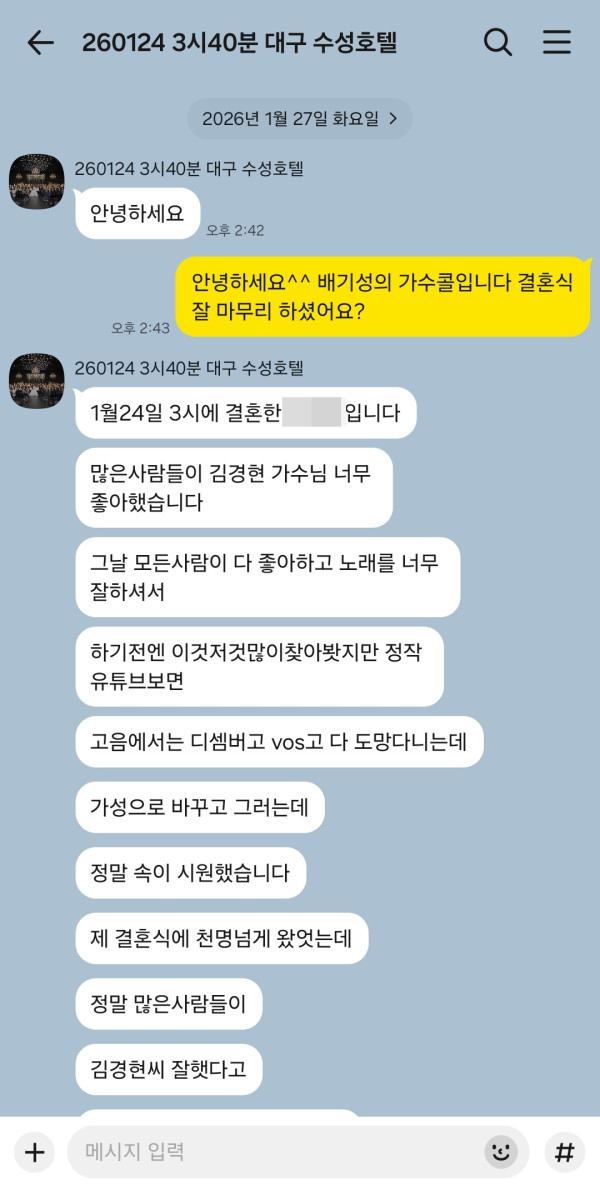Go back from the chat room
Screen dimensions: 600x1185
point(40,43)
